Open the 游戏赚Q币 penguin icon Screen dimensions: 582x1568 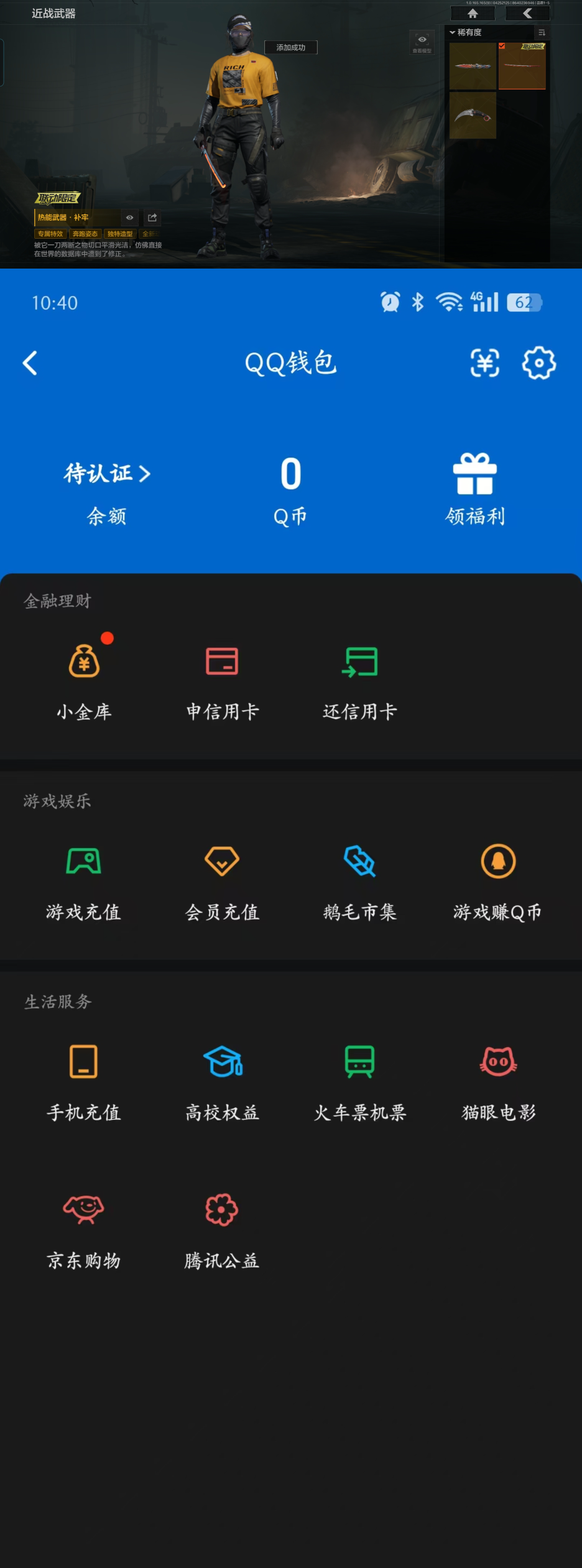[x=498, y=862]
